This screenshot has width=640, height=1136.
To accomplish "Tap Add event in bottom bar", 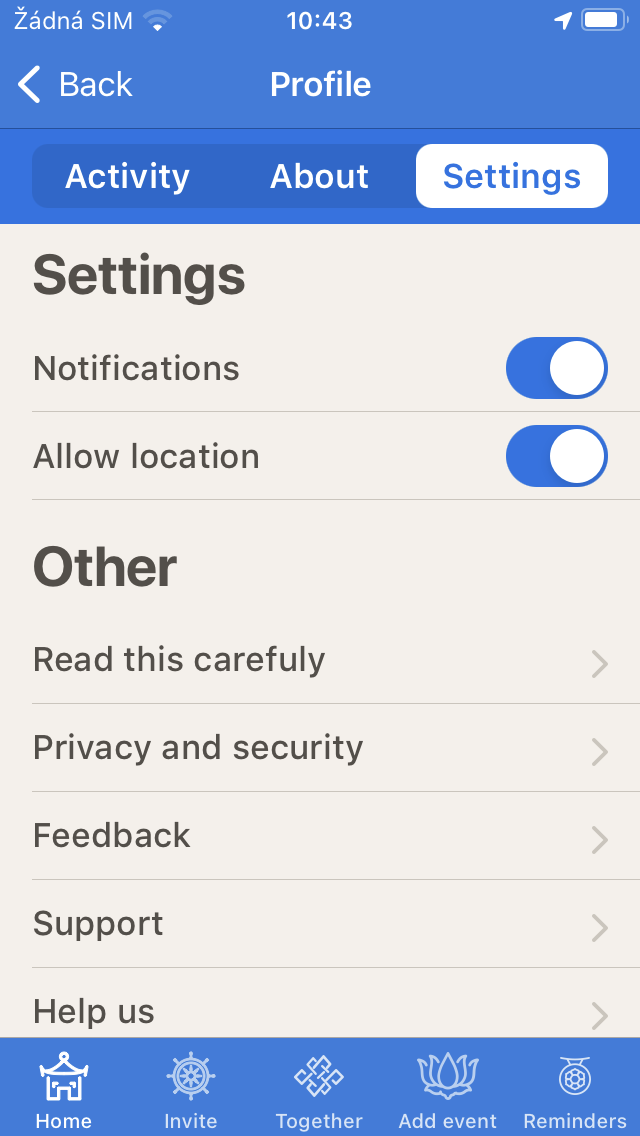I will click(x=447, y=1090).
